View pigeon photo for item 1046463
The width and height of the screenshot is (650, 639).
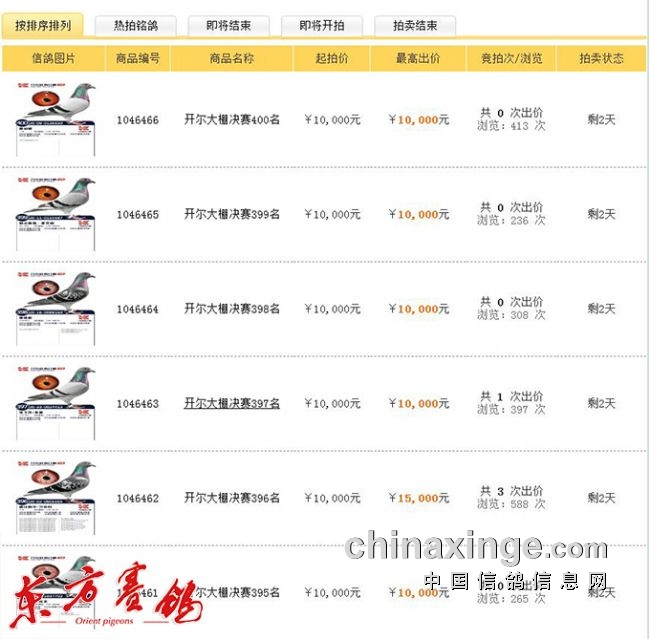point(56,404)
